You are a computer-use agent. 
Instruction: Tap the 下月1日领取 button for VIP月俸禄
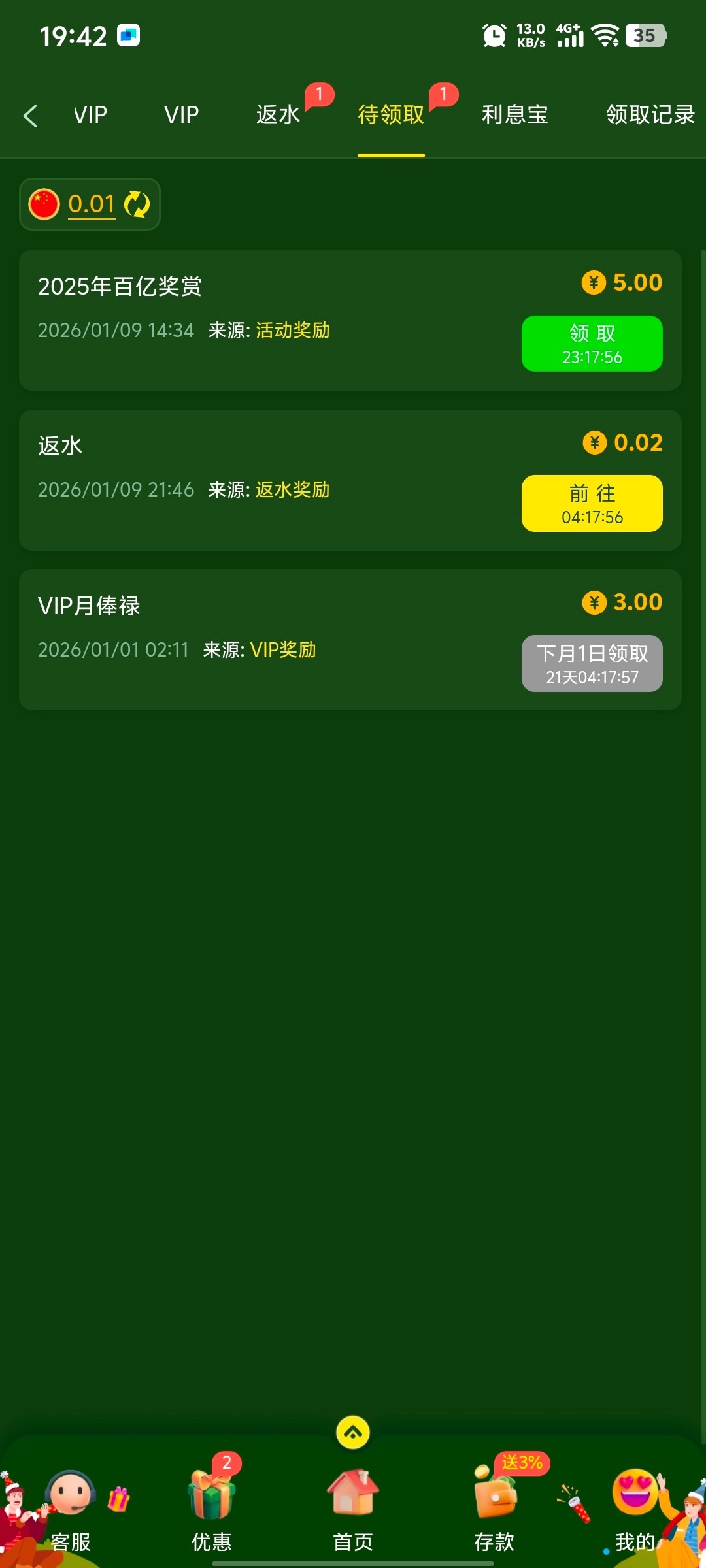pyautogui.click(x=592, y=663)
